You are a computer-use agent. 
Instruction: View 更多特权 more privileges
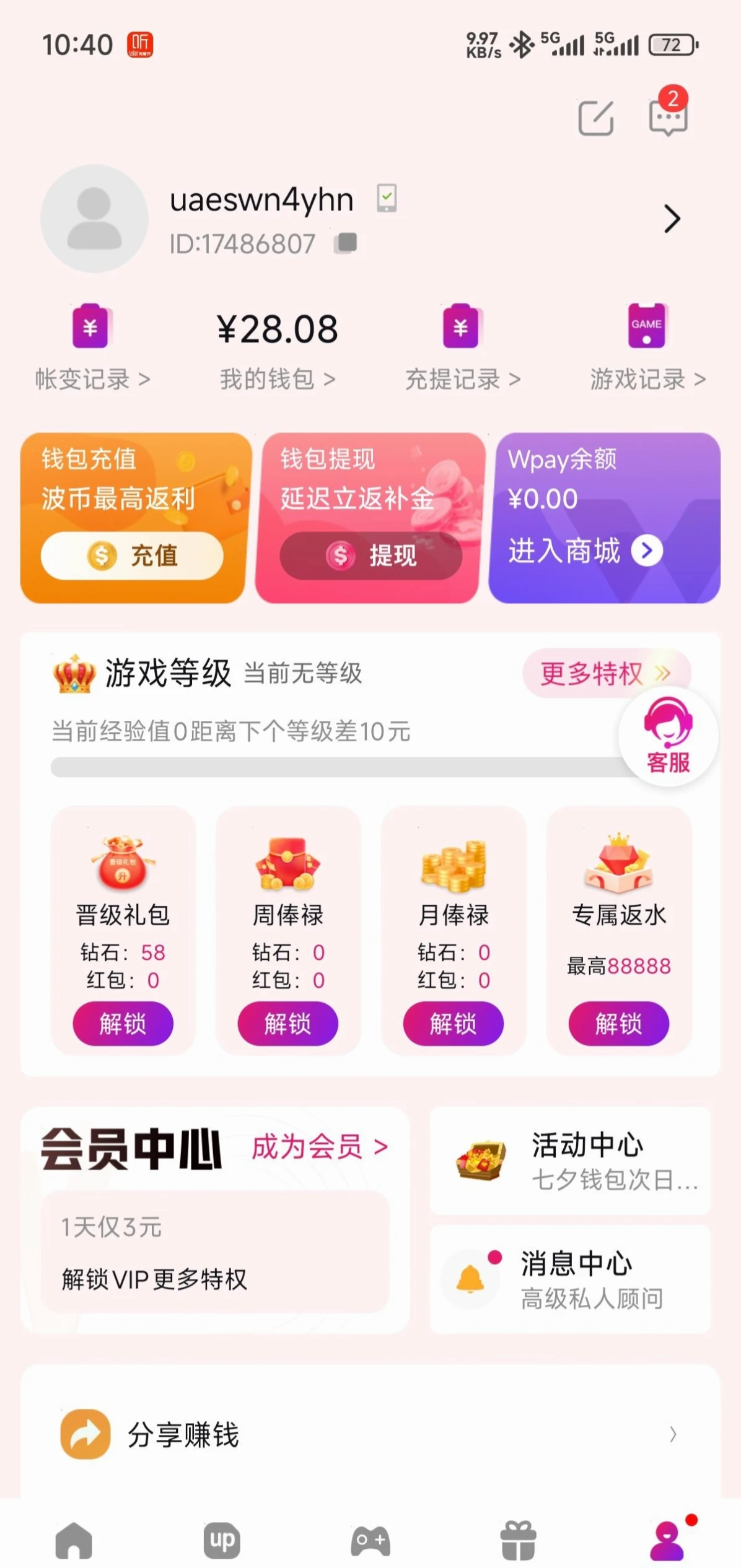tap(605, 673)
